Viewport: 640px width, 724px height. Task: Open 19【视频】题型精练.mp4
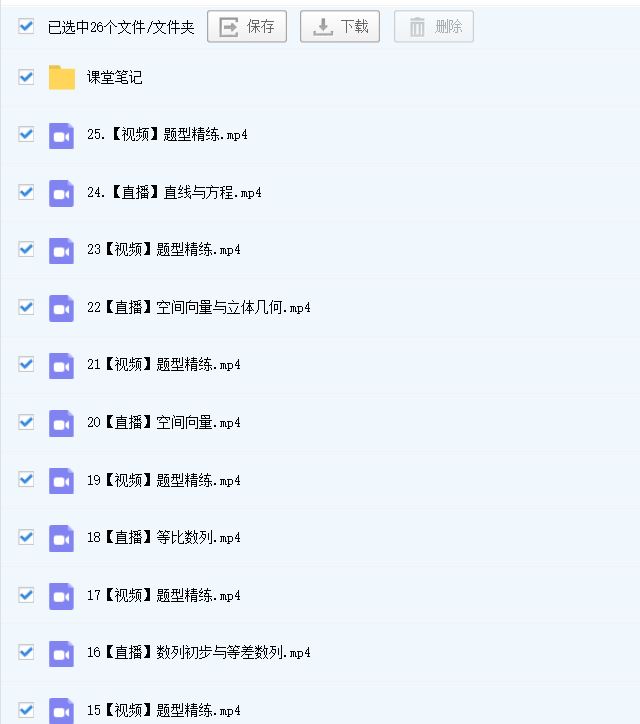click(163, 481)
